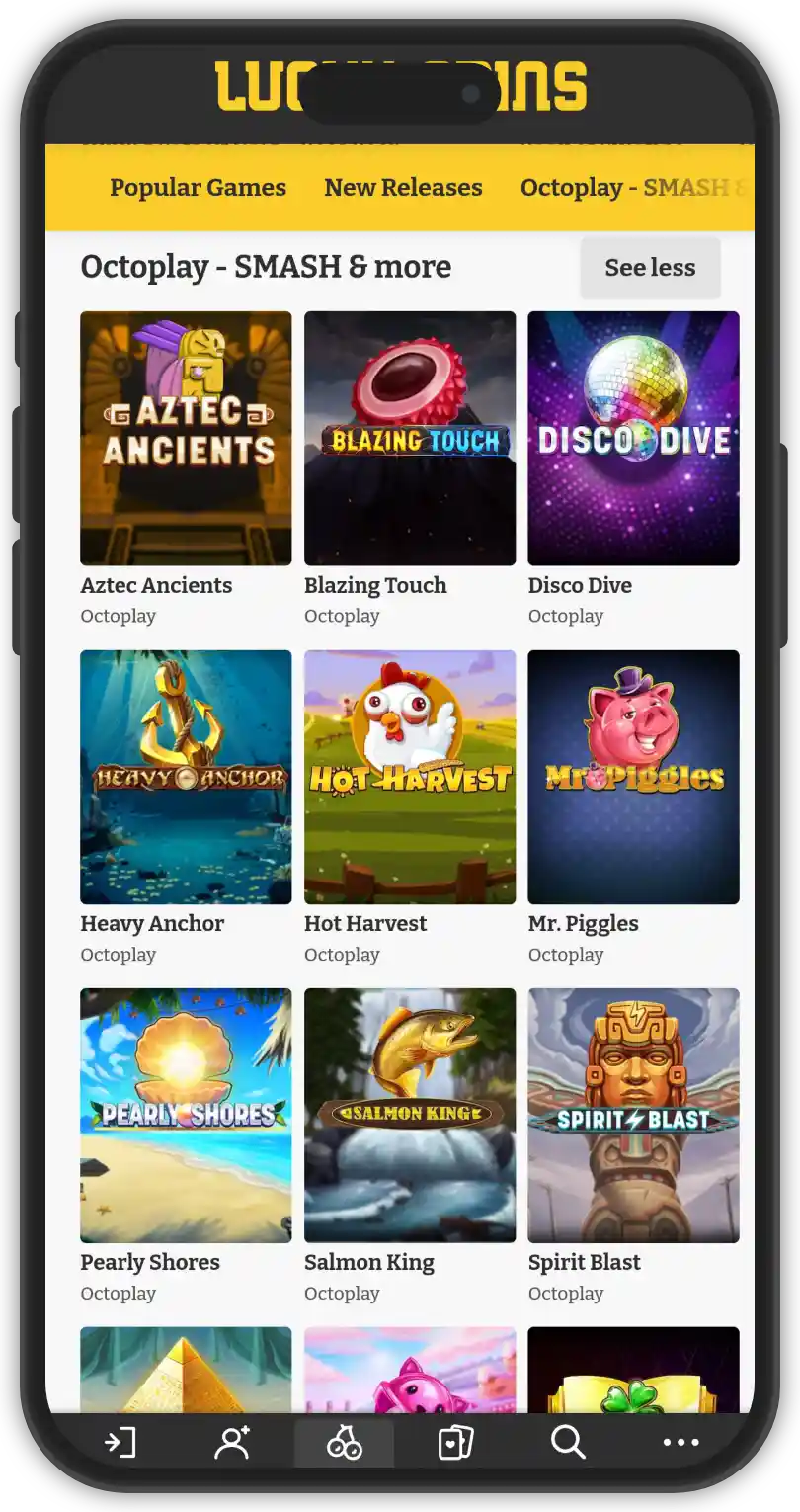Open the cards icon in bottom bar
This screenshot has height=1512, width=800.
pyautogui.click(x=455, y=1443)
